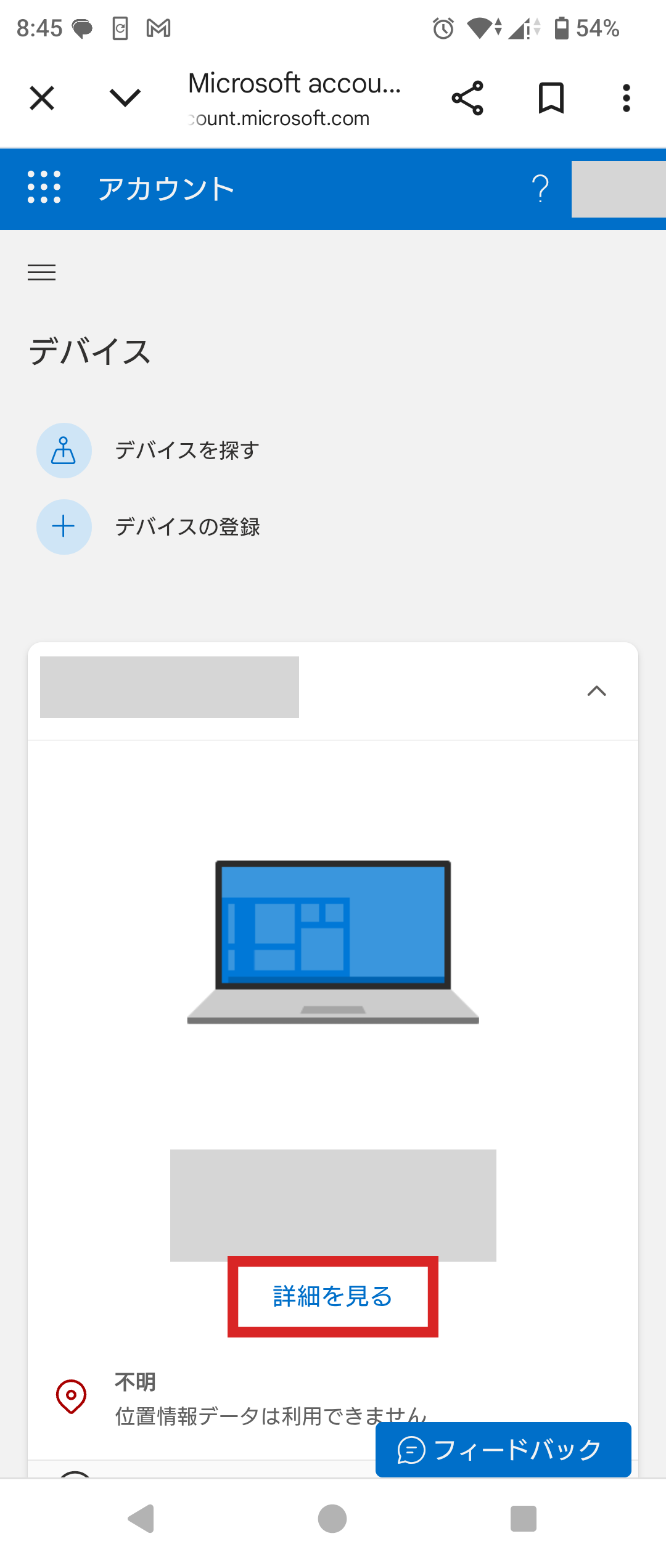Open the help question mark

point(540,189)
